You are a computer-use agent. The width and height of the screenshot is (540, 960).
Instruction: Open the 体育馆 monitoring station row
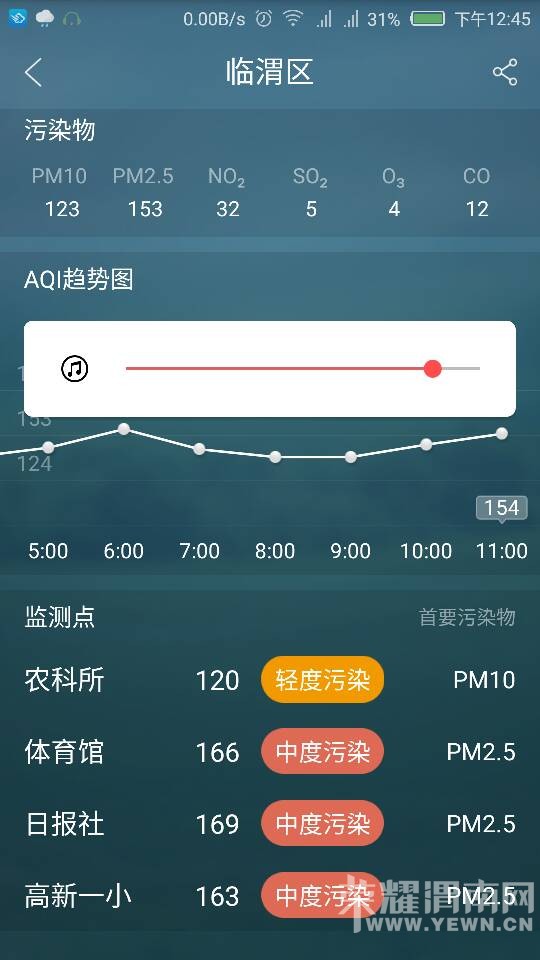(x=270, y=752)
